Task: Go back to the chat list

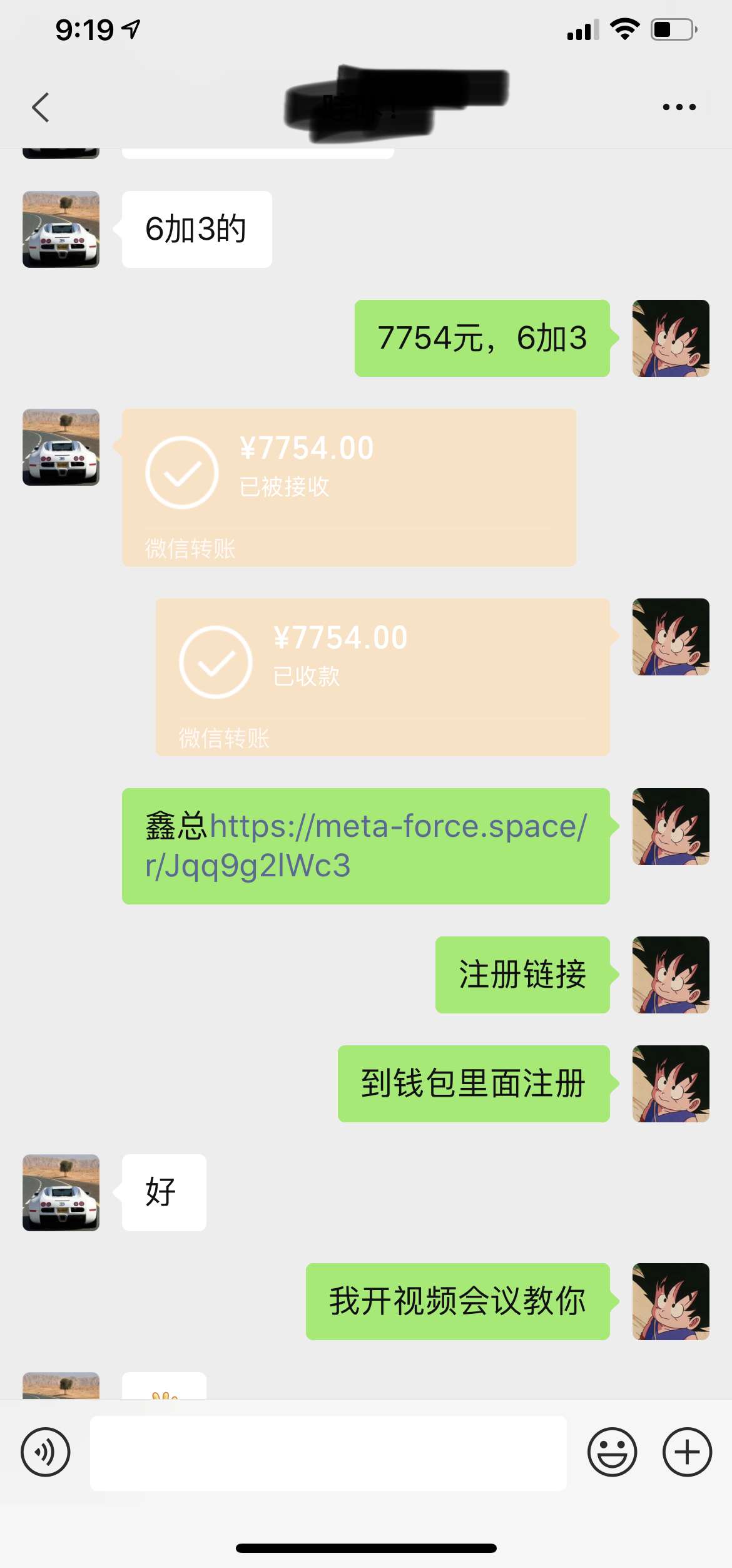Action: (41, 107)
